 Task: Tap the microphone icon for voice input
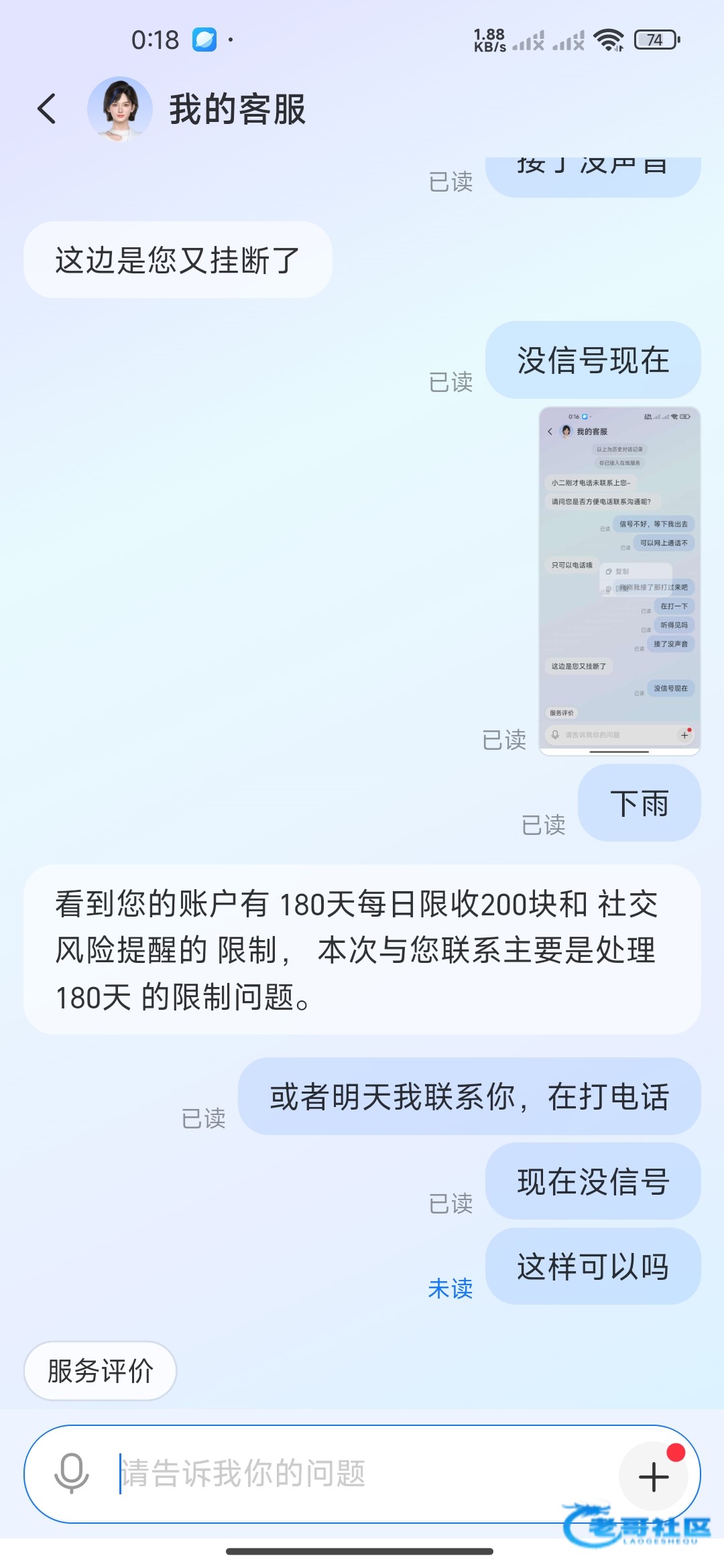pyautogui.click(x=71, y=1474)
